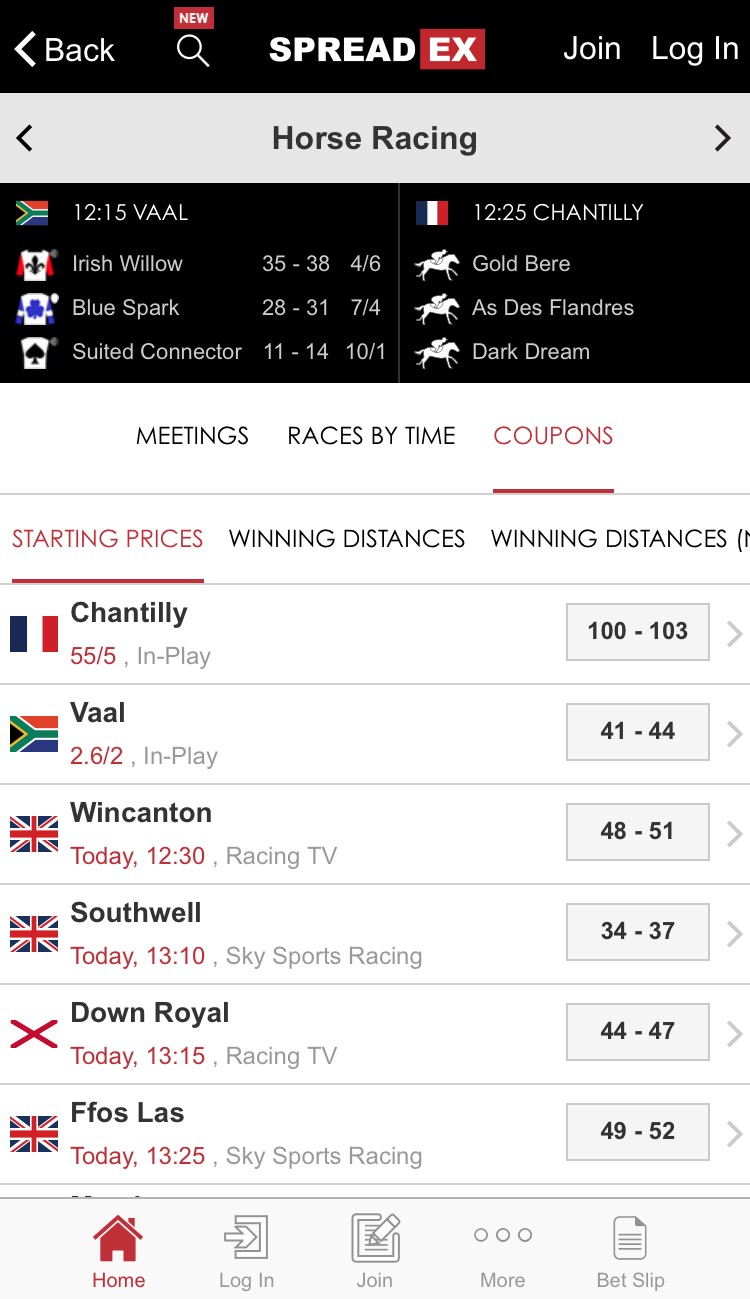Tap Log In in the top bar

[x=695, y=49]
